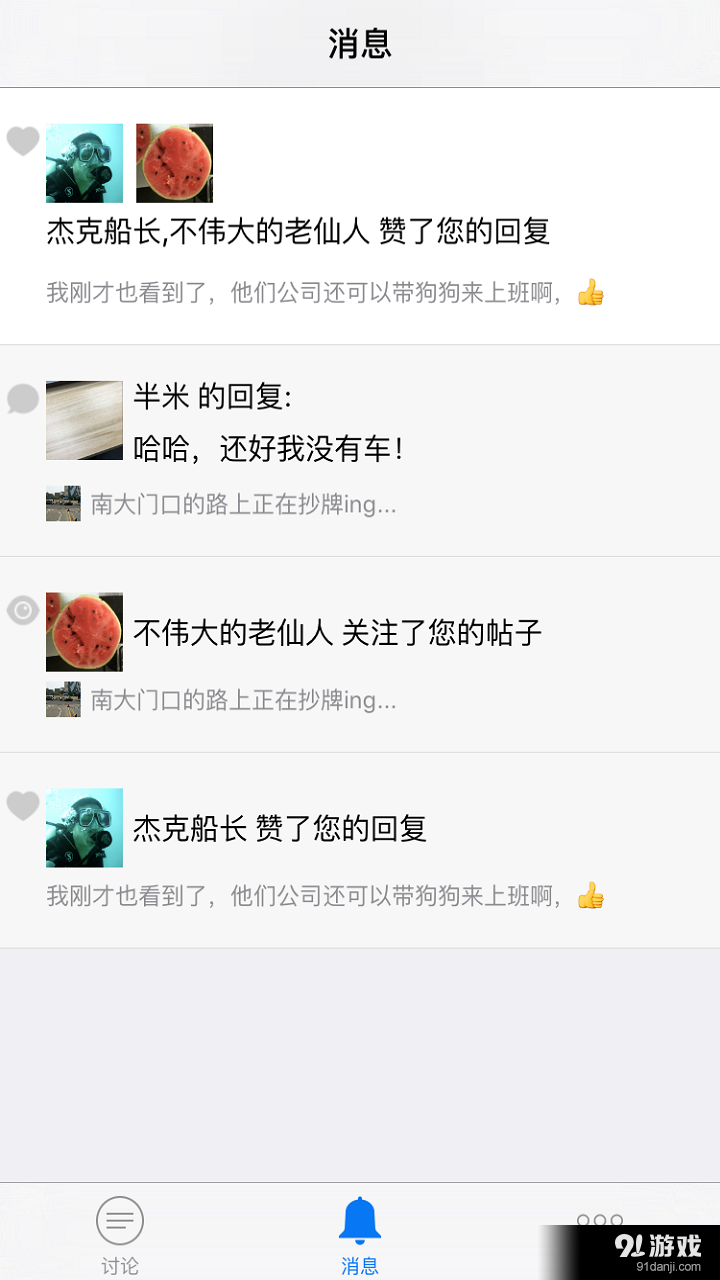Viewport: 720px width, 1280px height.
Task: Tap the blue bell icon in the bottom bar
Action: [360, 1220]
